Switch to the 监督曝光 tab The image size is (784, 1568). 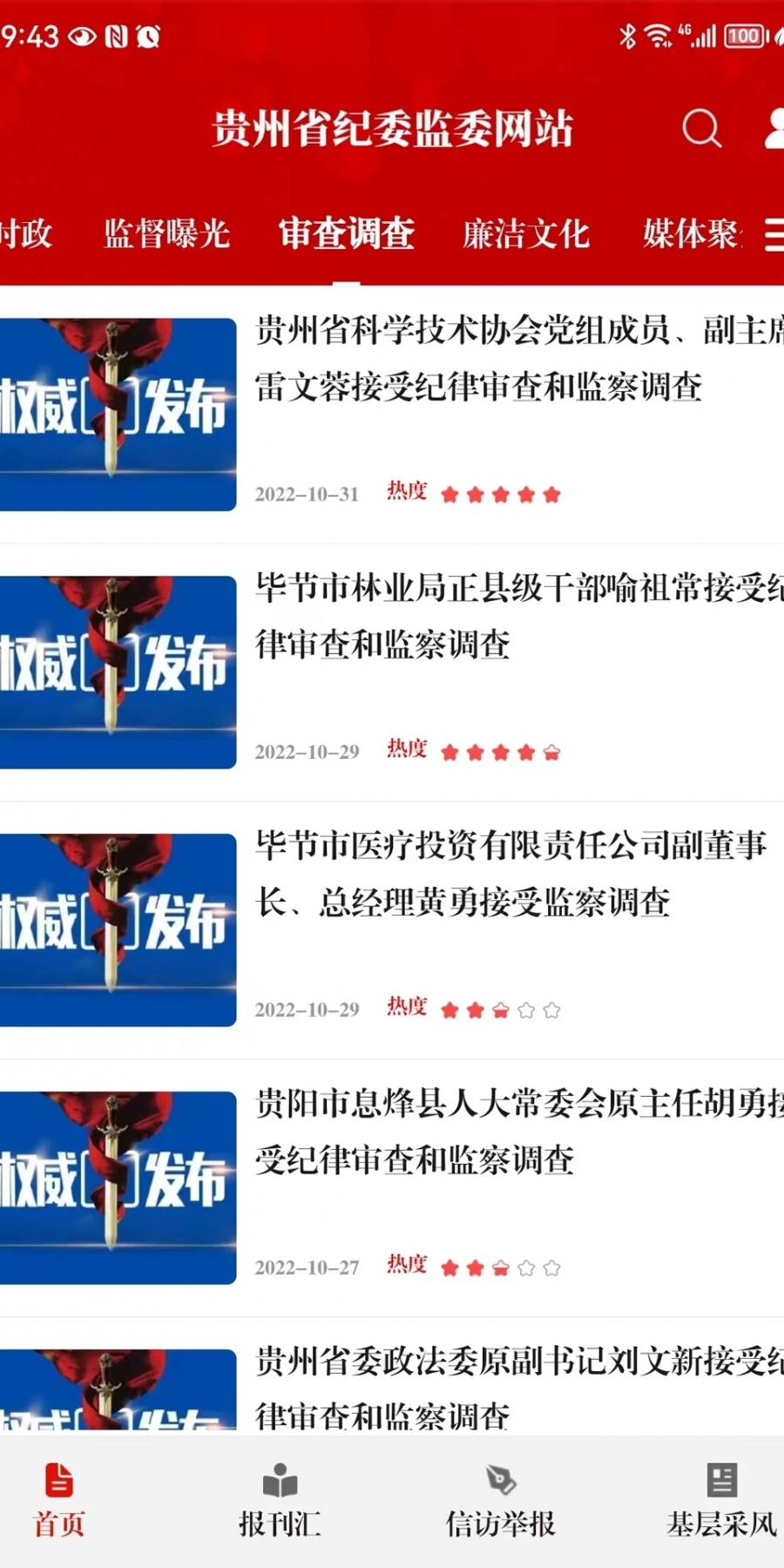(x=166, y=234)
